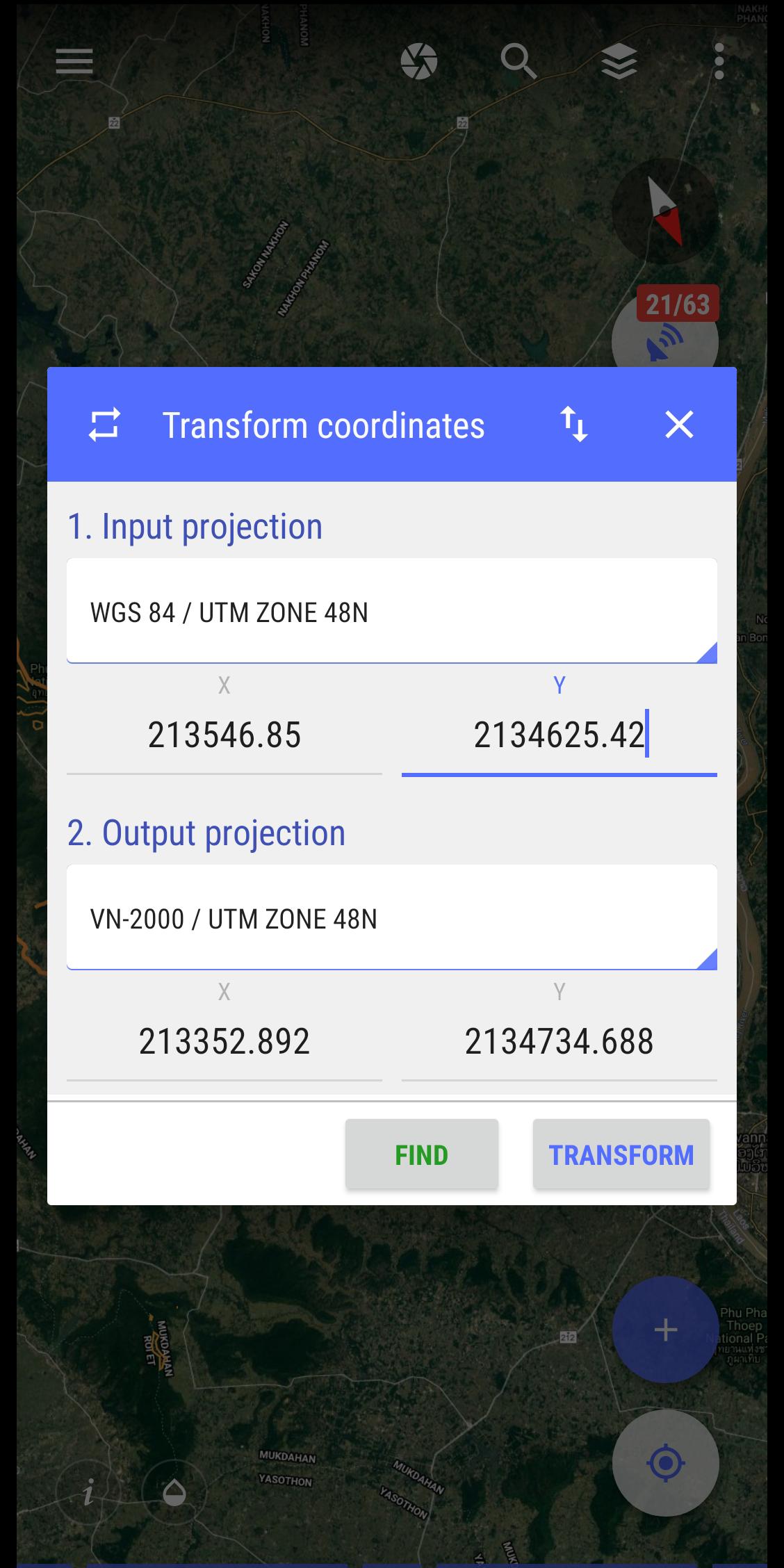
Task: Tap the FIND button
Action: [422, 1154]
